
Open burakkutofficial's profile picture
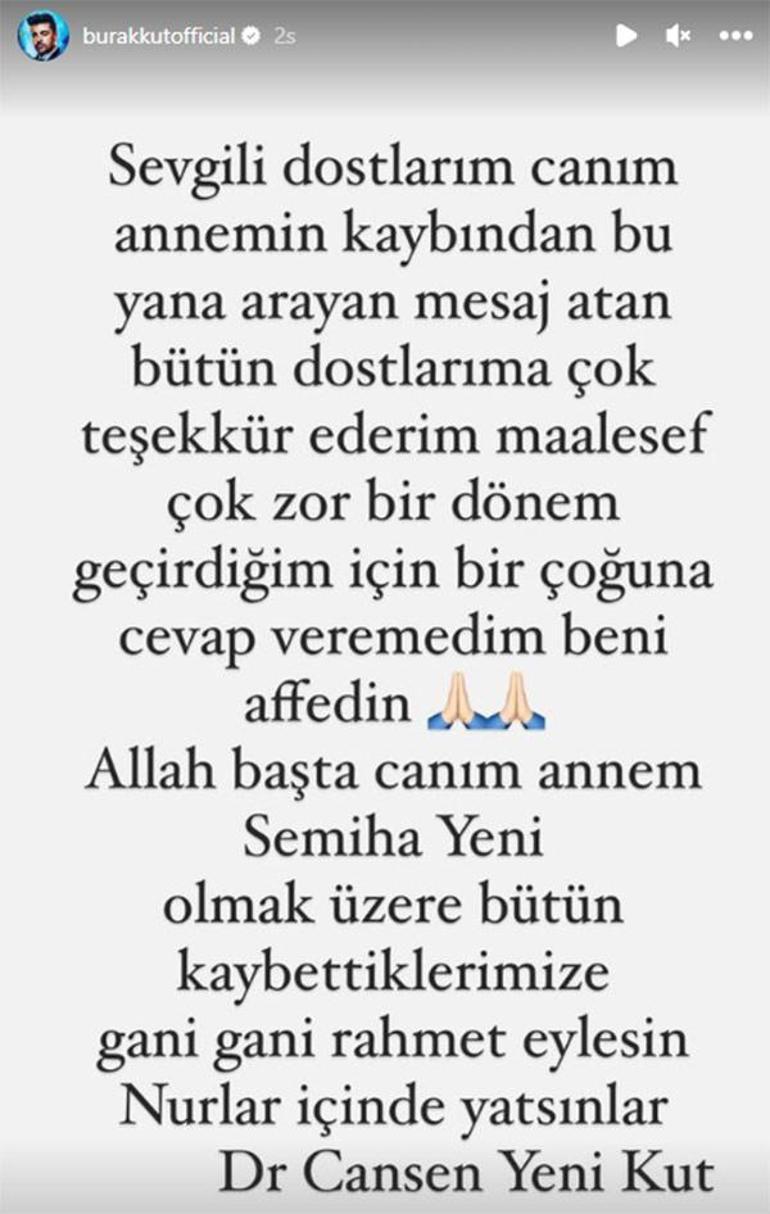coord(43,36)
